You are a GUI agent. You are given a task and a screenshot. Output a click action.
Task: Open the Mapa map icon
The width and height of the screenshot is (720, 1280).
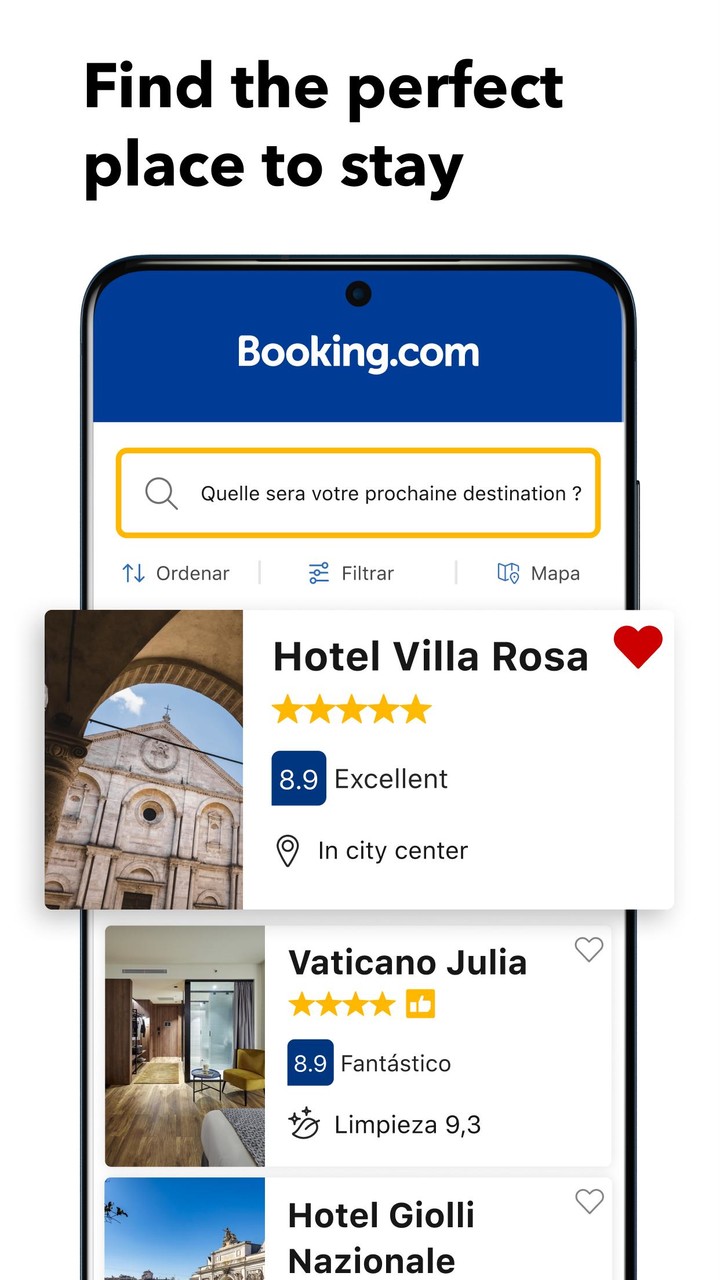510,572
